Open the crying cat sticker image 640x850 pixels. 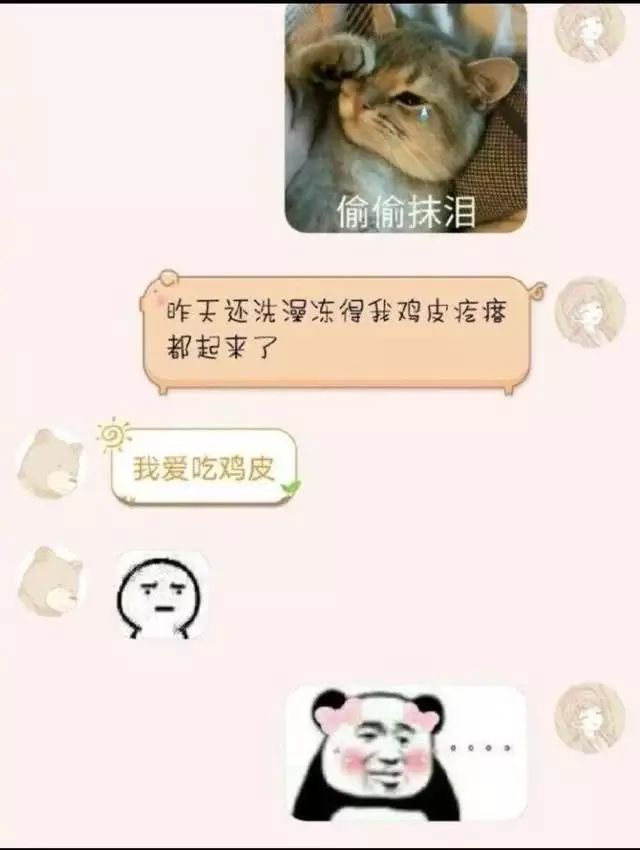406,118
